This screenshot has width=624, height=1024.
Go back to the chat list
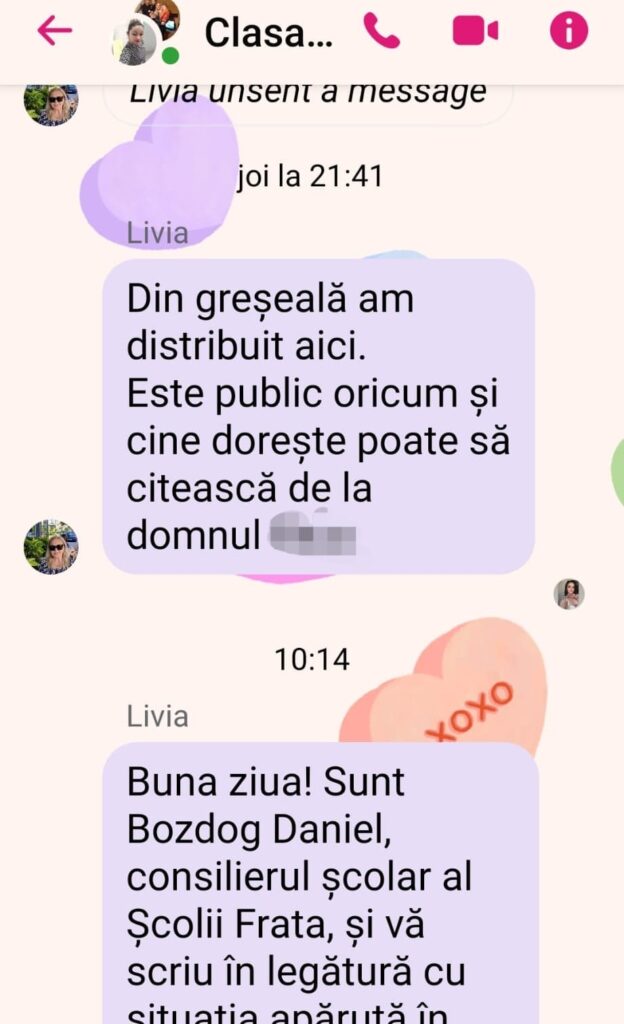54,31
